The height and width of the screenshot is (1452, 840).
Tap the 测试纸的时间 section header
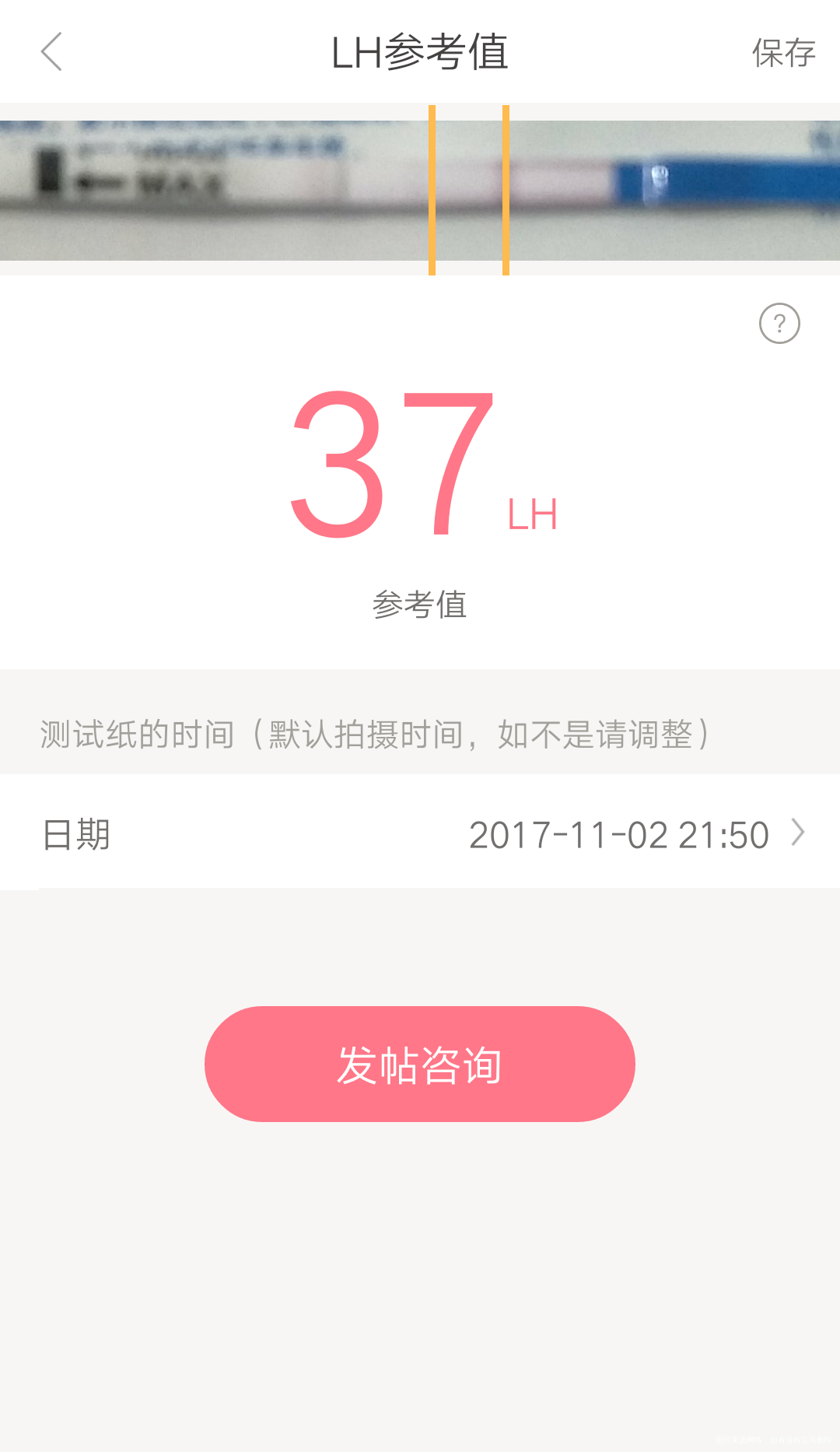[x=373, y=733]
